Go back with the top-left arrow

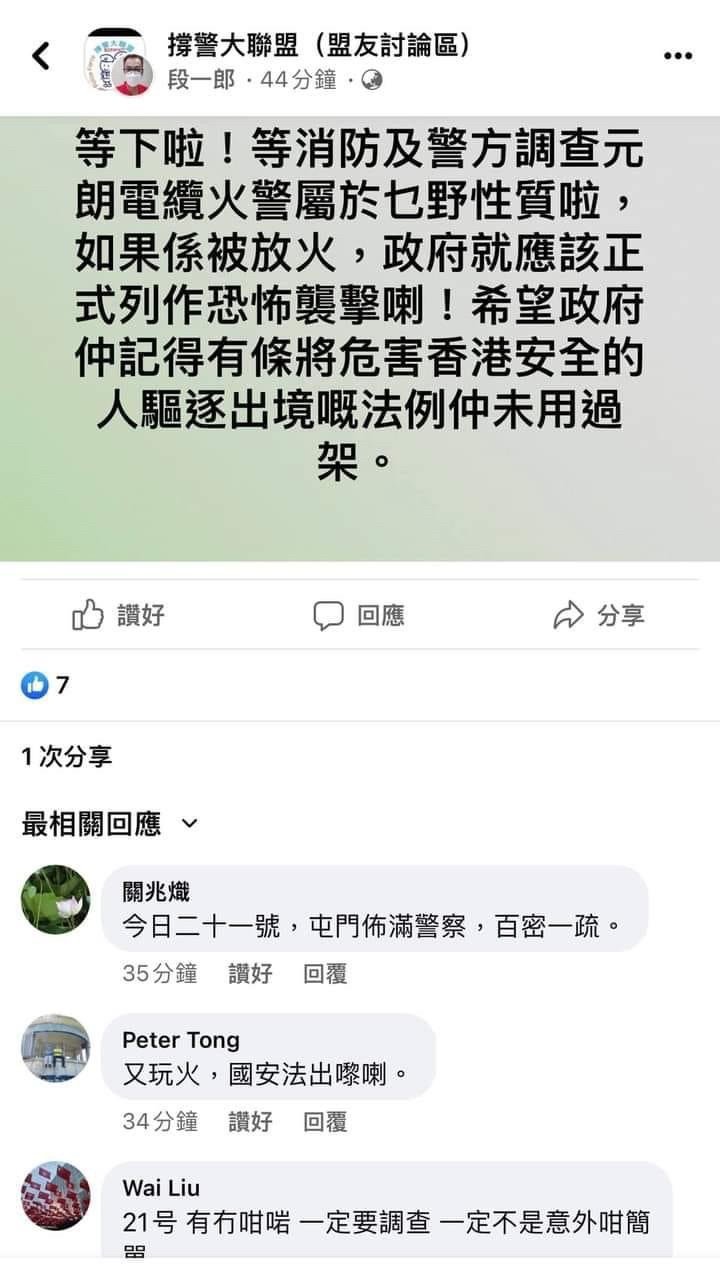41,56
